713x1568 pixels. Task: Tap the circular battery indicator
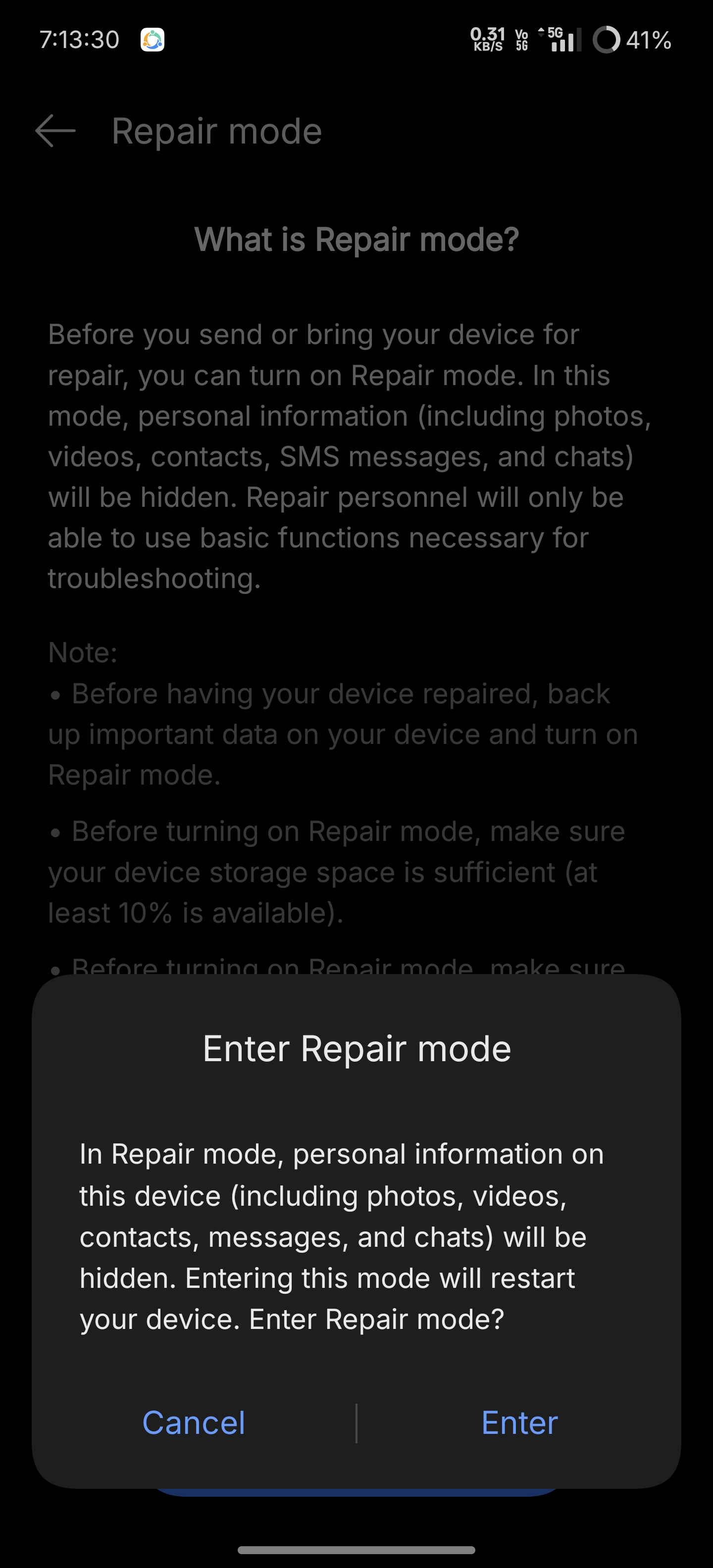point(607,40)
